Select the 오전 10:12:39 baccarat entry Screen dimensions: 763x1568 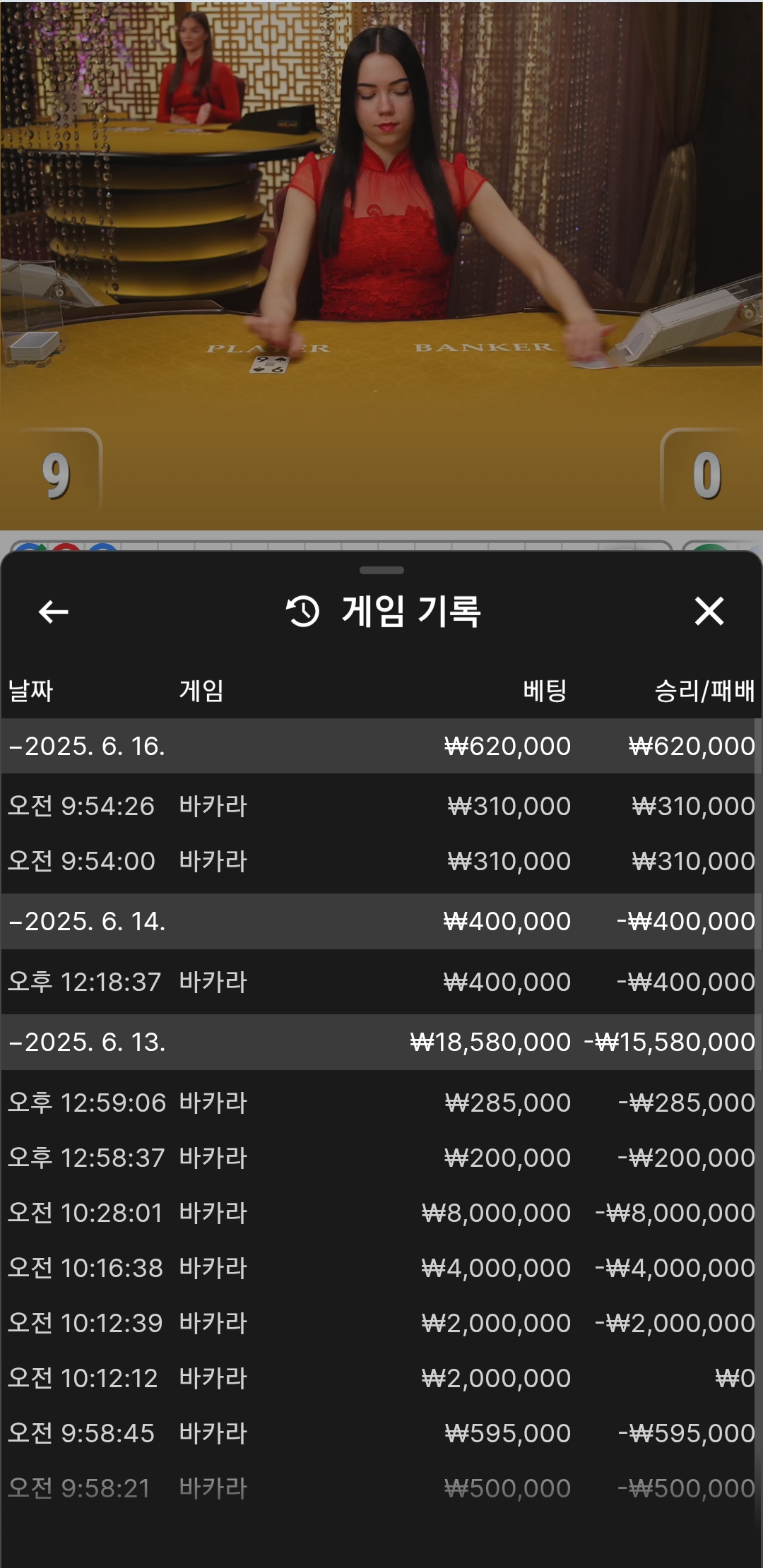click(x=380, y=1324)
